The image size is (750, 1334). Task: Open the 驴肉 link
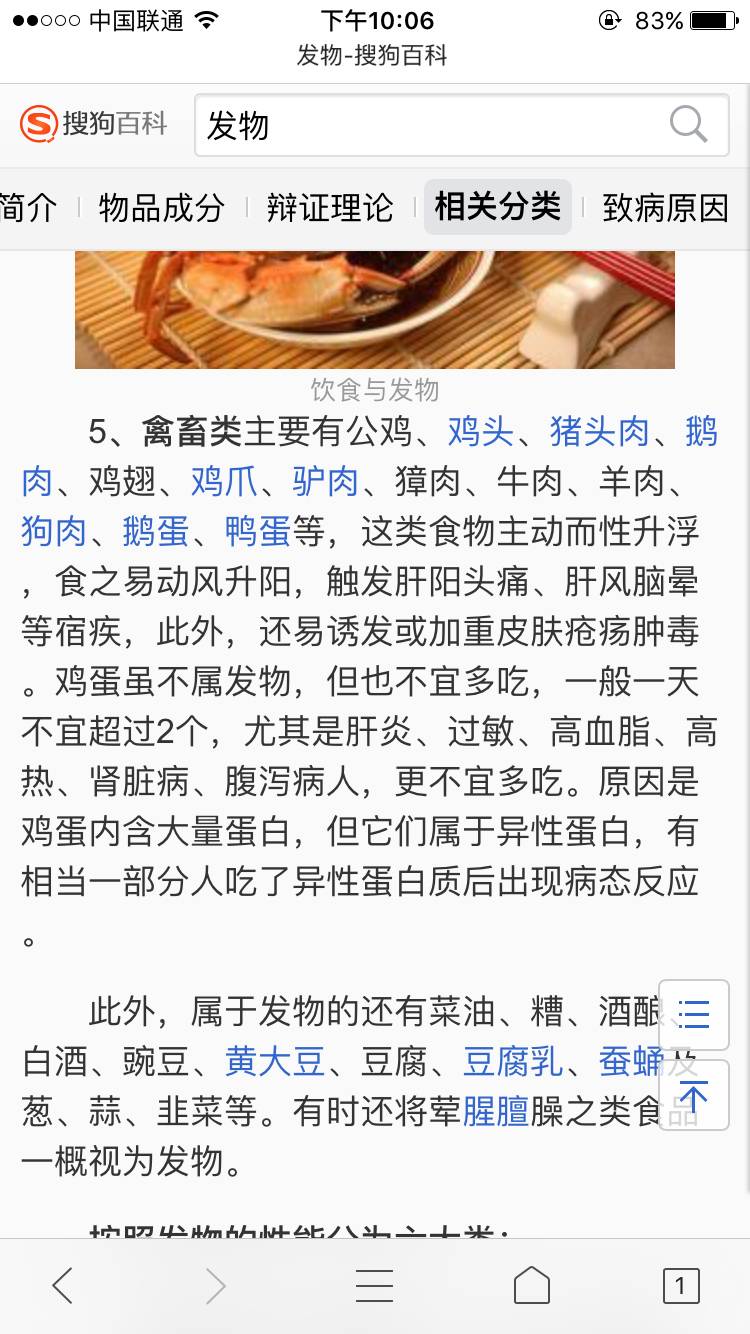325,482
